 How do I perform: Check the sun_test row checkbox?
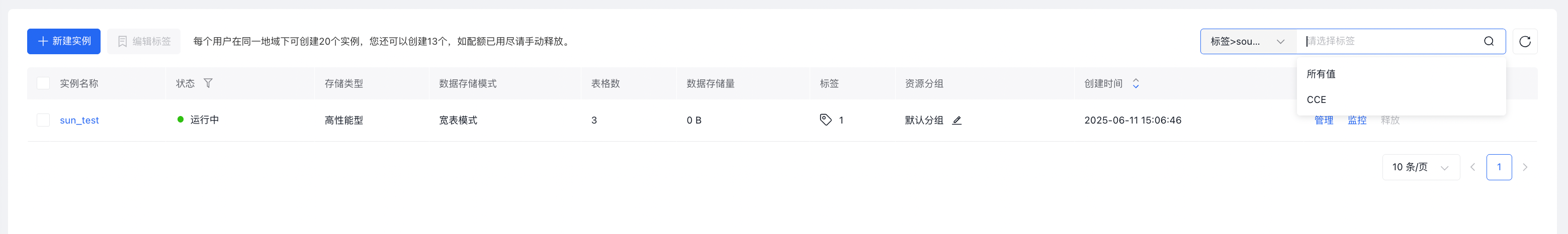[43, 121]
